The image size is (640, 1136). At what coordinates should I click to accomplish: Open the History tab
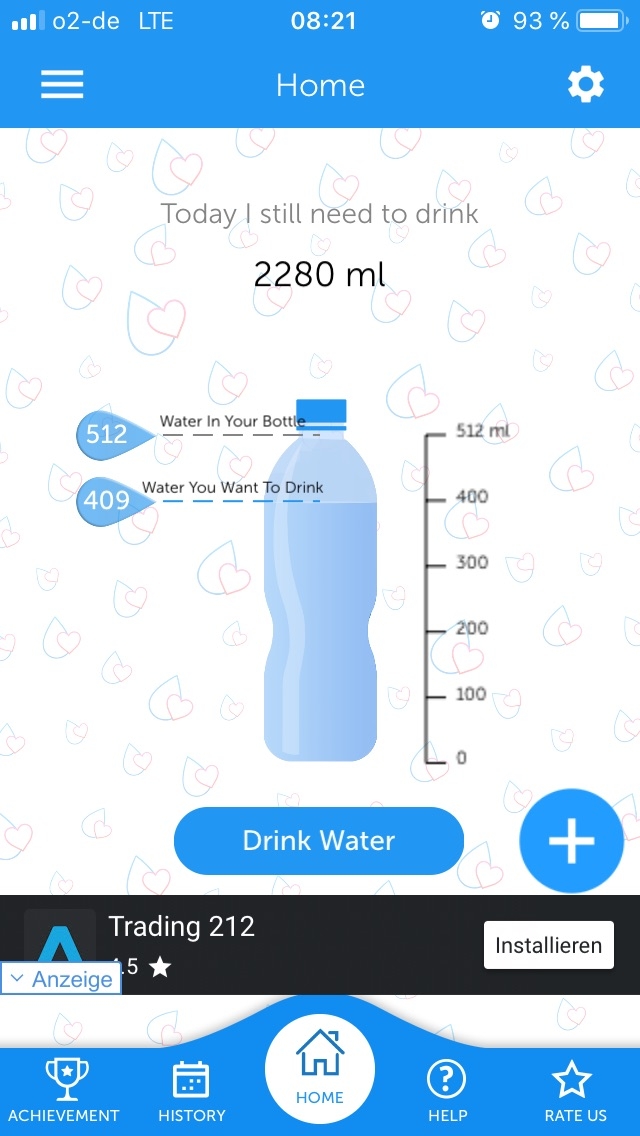pos(191,1091)
